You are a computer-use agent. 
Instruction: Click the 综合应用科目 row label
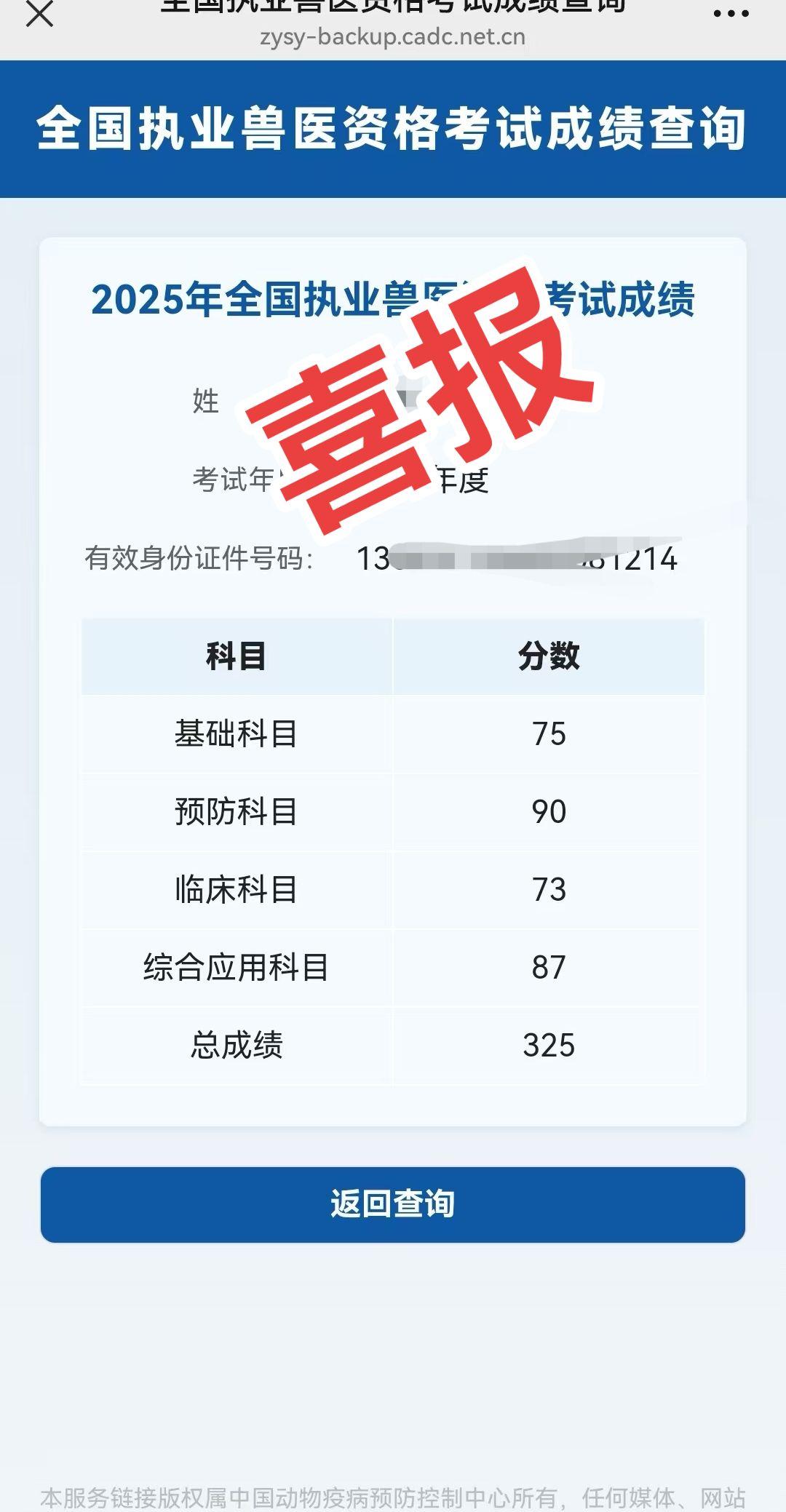click(x=237, y=968)
